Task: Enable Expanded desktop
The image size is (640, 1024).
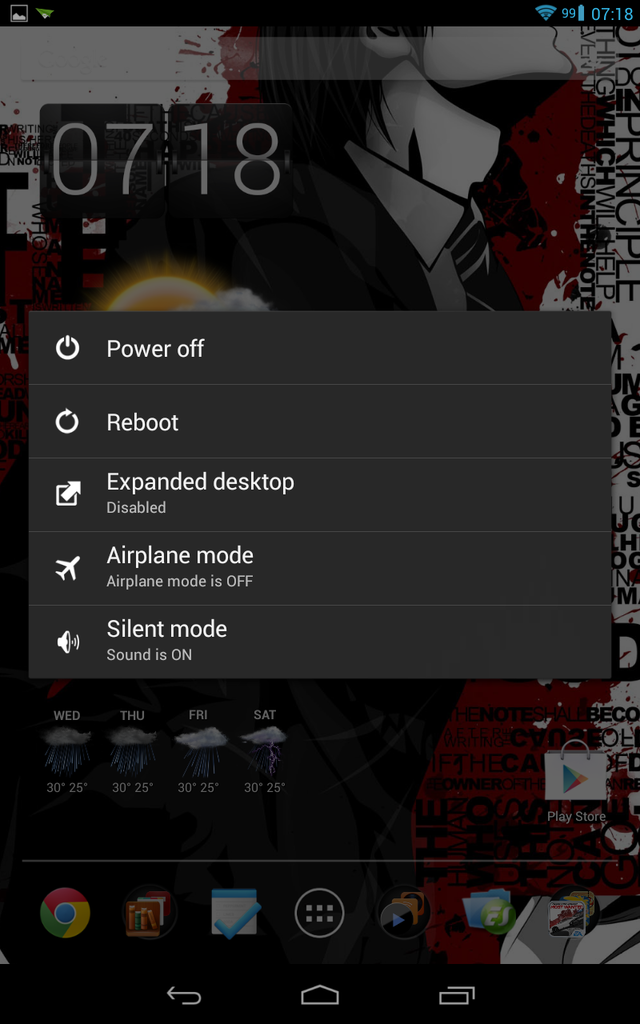Action: point(319,494)
